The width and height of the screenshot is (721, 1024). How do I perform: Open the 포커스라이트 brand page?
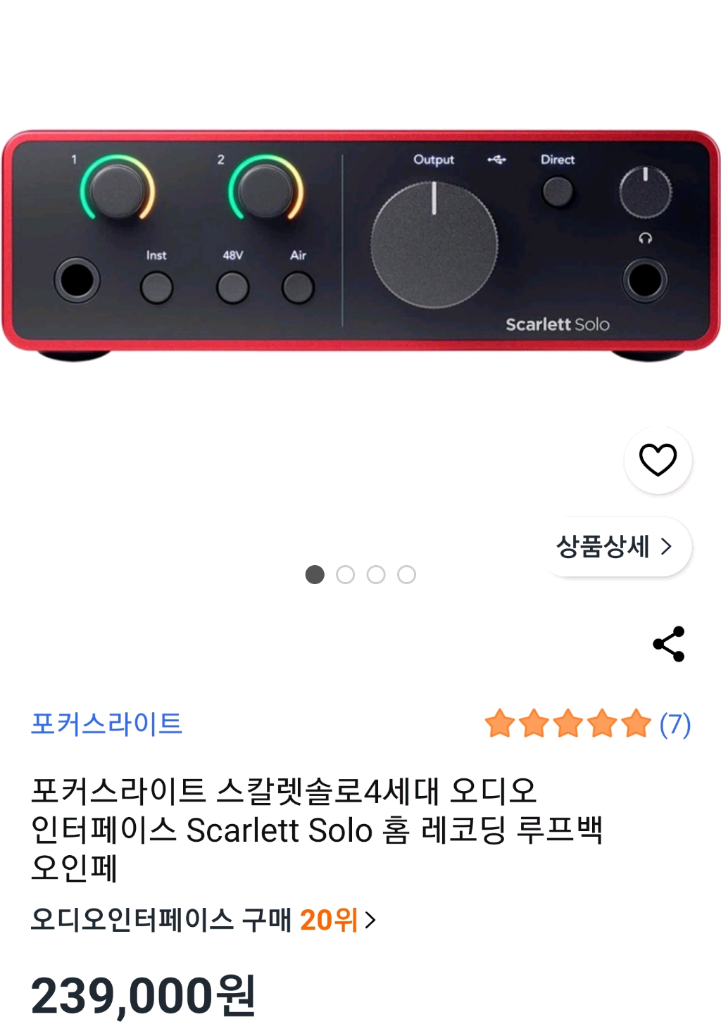click(x=107, y=723)
